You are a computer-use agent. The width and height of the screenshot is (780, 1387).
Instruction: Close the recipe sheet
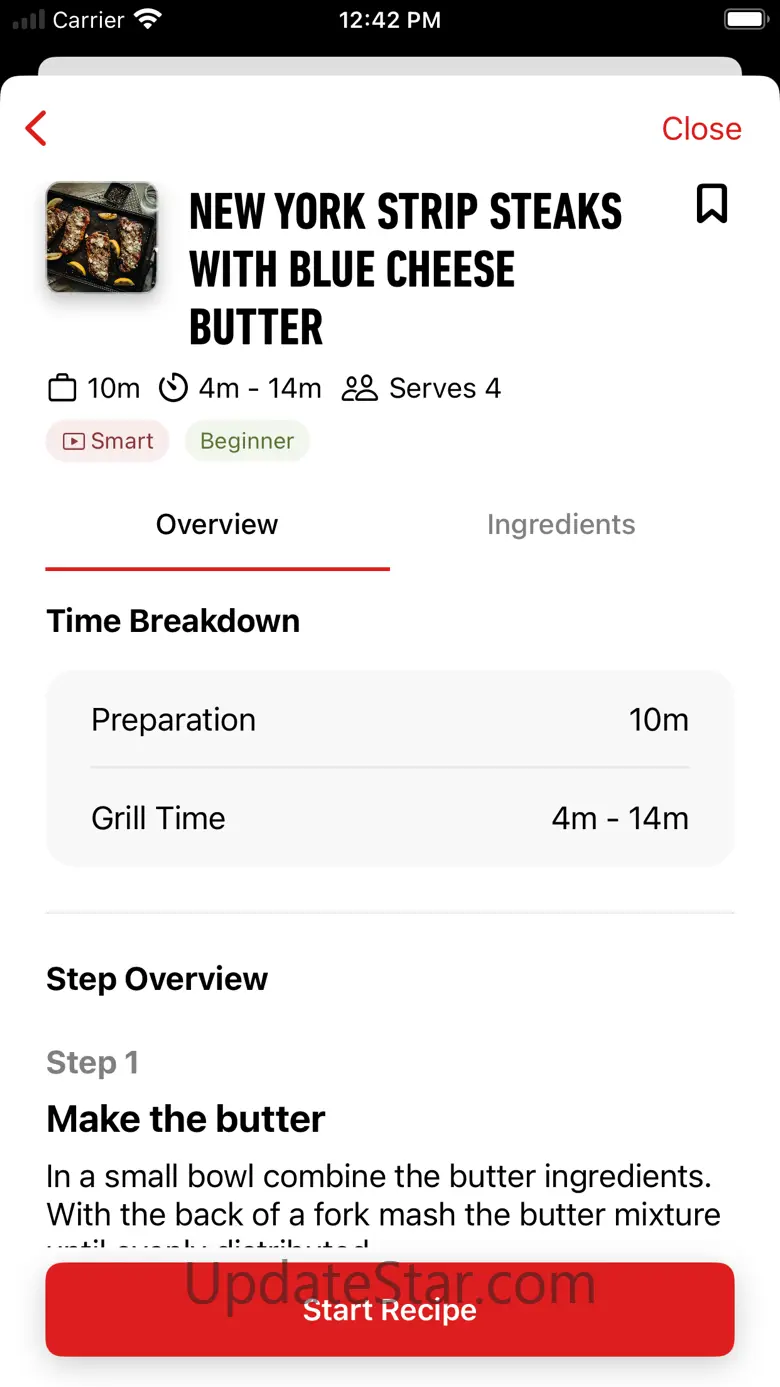[x=701, y=129]
